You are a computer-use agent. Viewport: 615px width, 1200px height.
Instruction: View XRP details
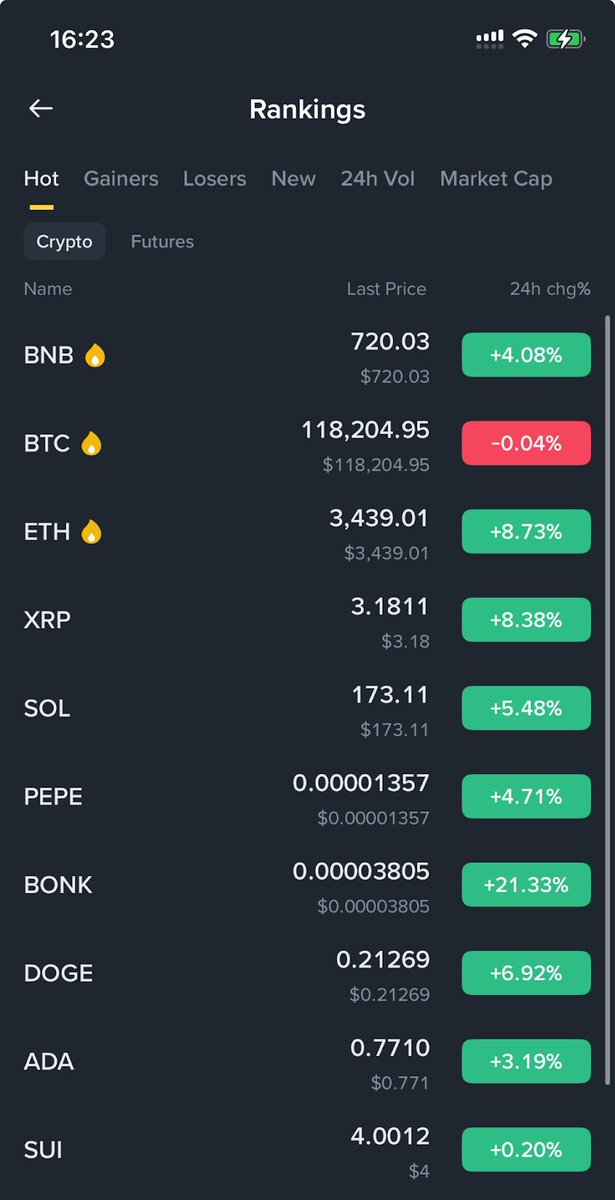pyautogui.click(x=307, y=620)
